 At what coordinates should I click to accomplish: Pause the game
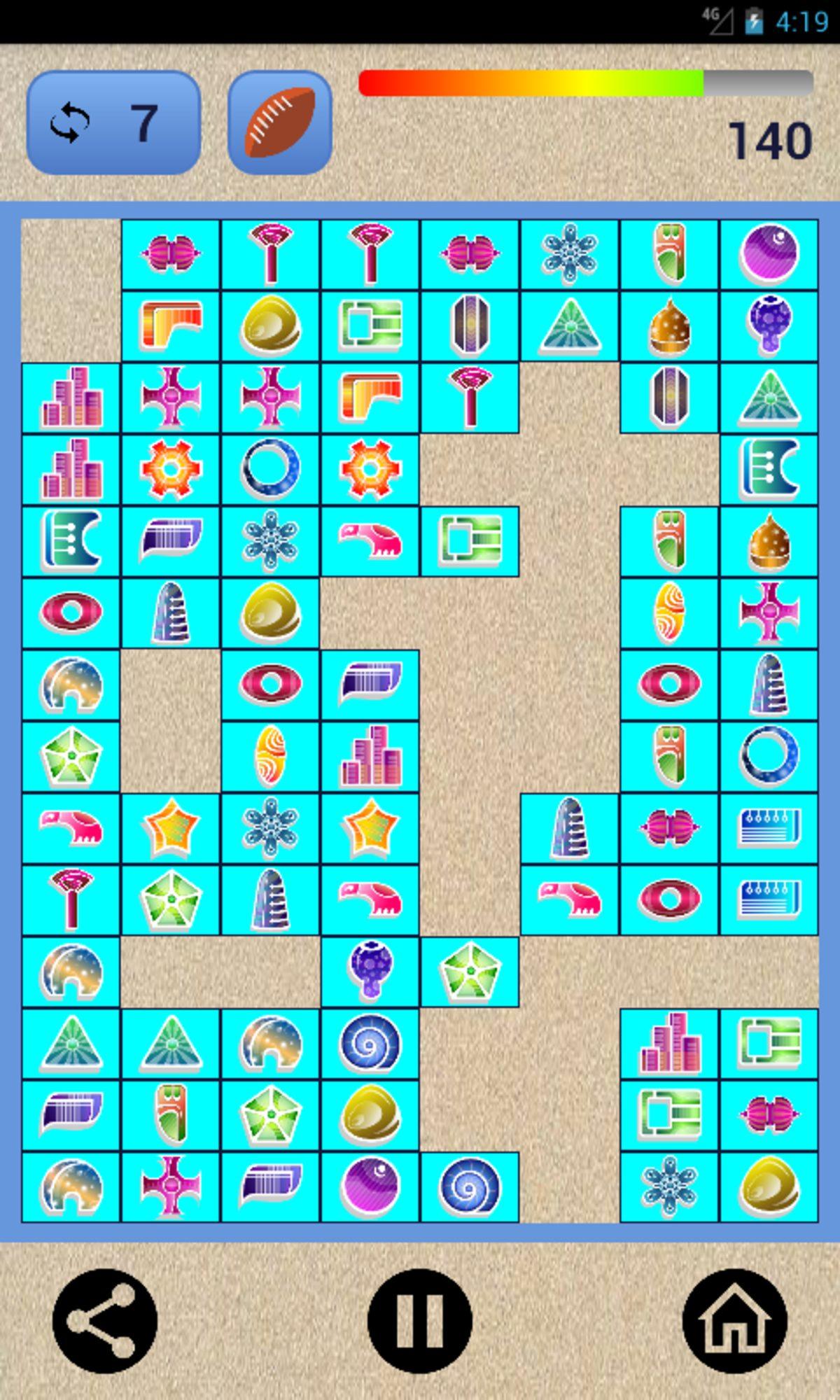[419, 1320]
